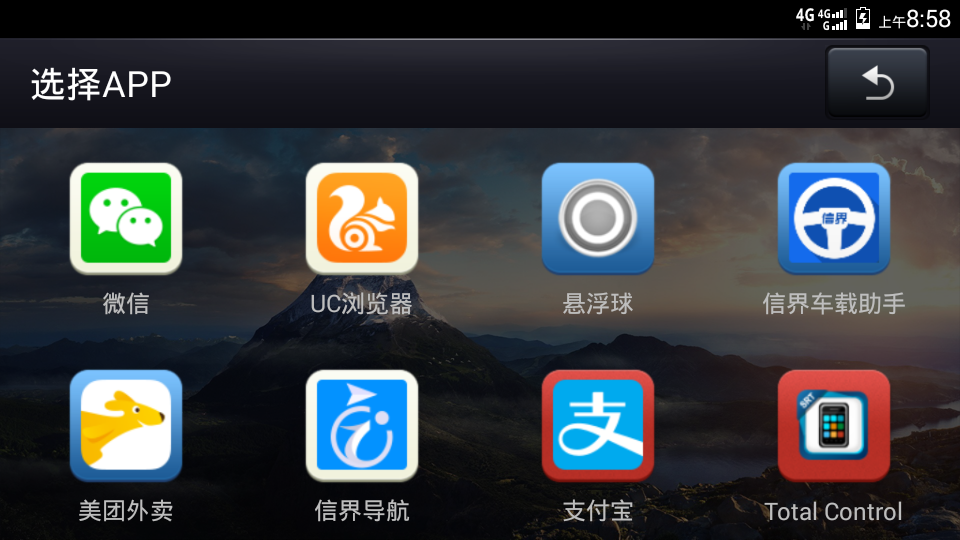This screenshot has height=540, width=960.
Task: Choose the Total Control app
Action: click(x=834, y=426)
